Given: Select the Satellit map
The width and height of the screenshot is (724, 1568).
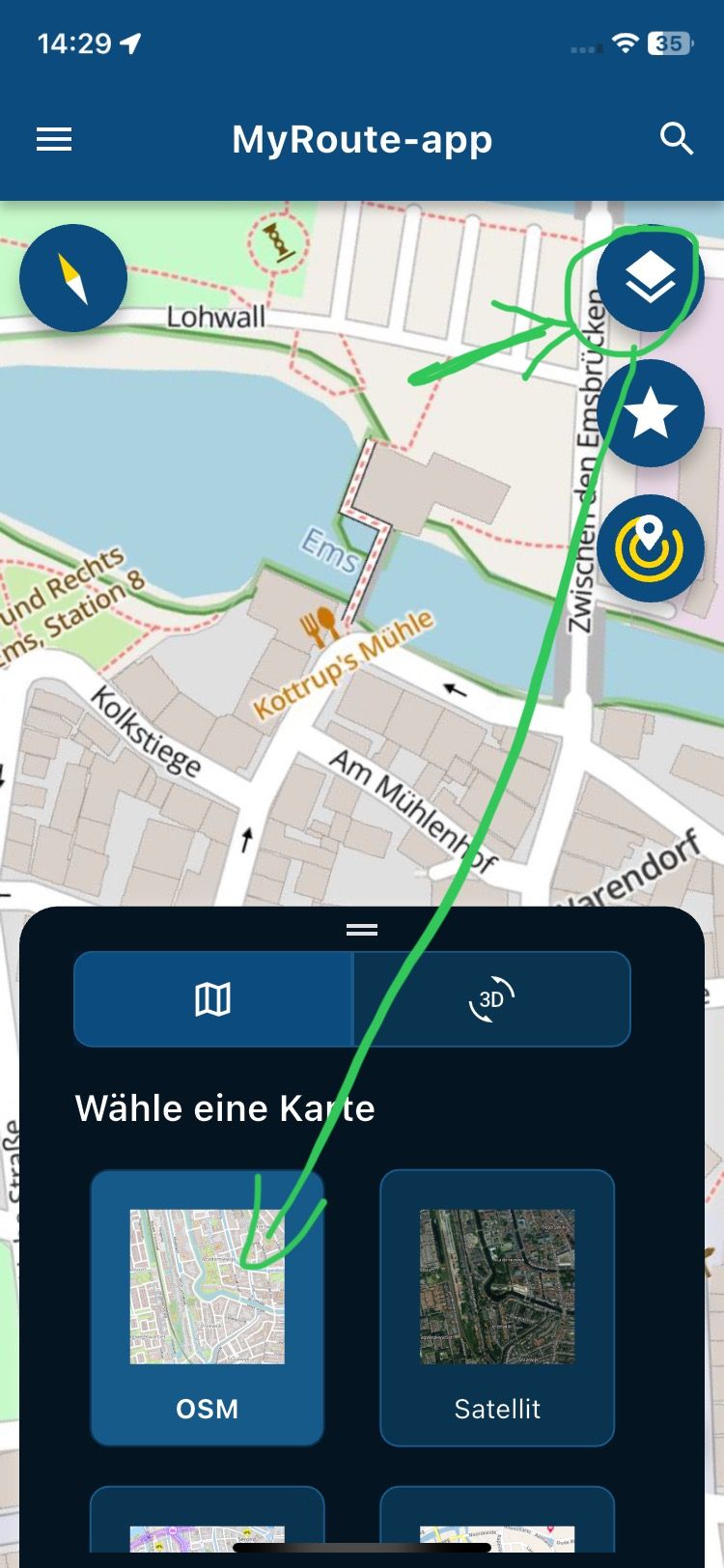Looking at the screenshot, I should (497, 1306).
